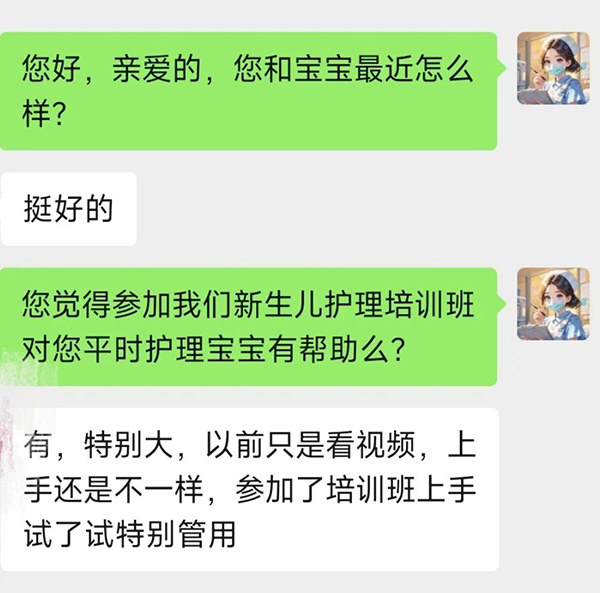Open sender avatar beside the training-class question

point(552,304)
